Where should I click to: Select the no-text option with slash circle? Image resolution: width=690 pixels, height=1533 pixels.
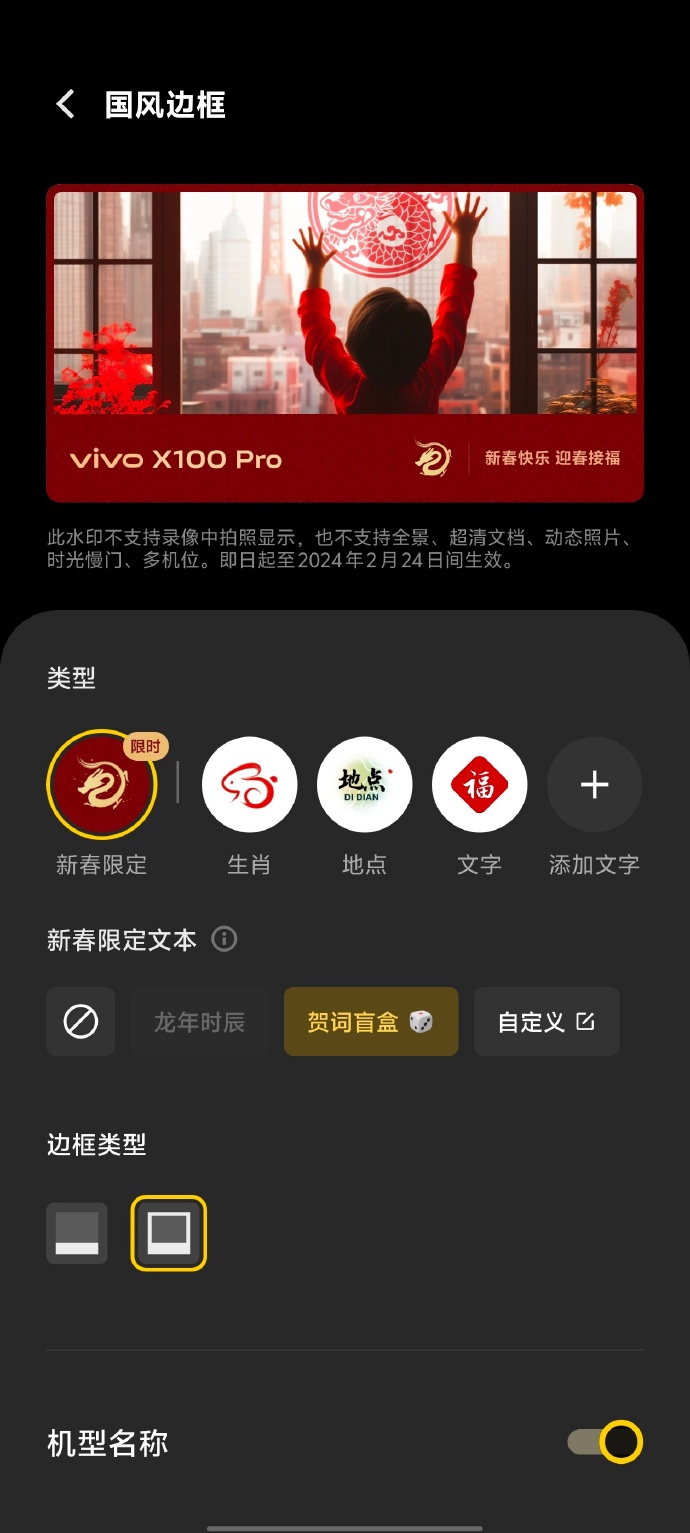[81, 1022]
